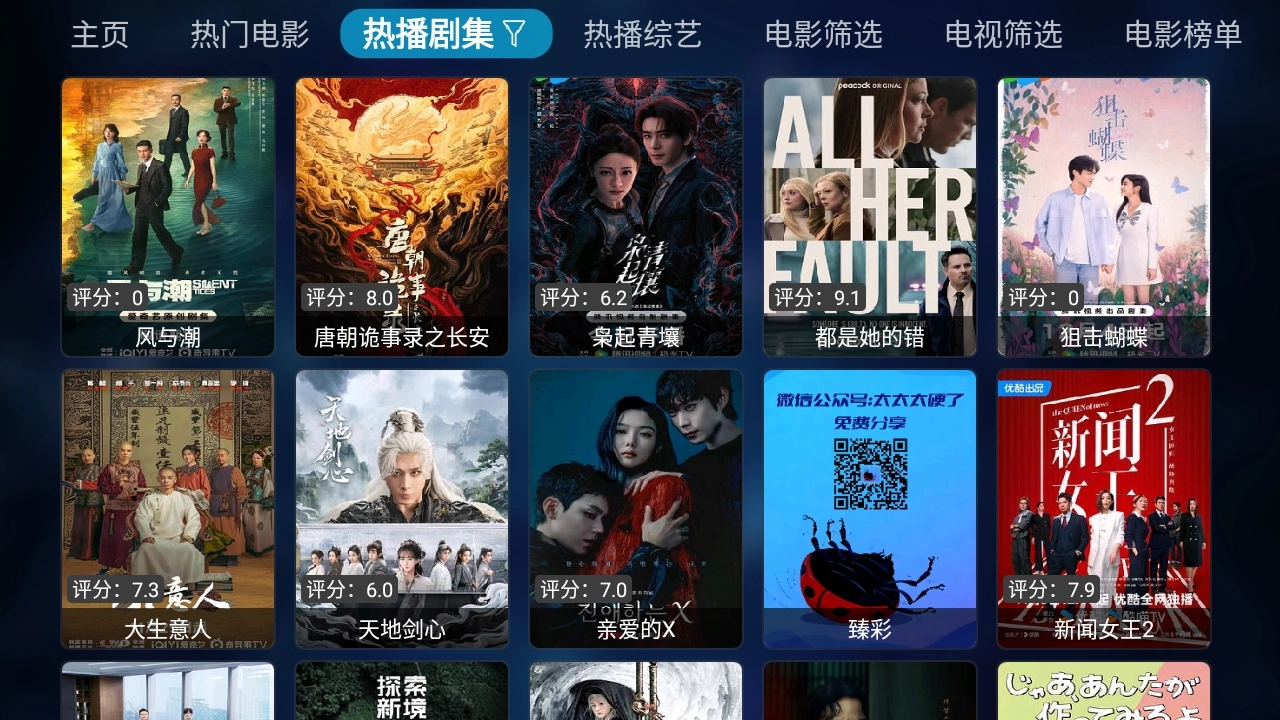This screenshot has width=1280, height=720.
Task: Open 都是她的错 show
Action: coord(870,216)
